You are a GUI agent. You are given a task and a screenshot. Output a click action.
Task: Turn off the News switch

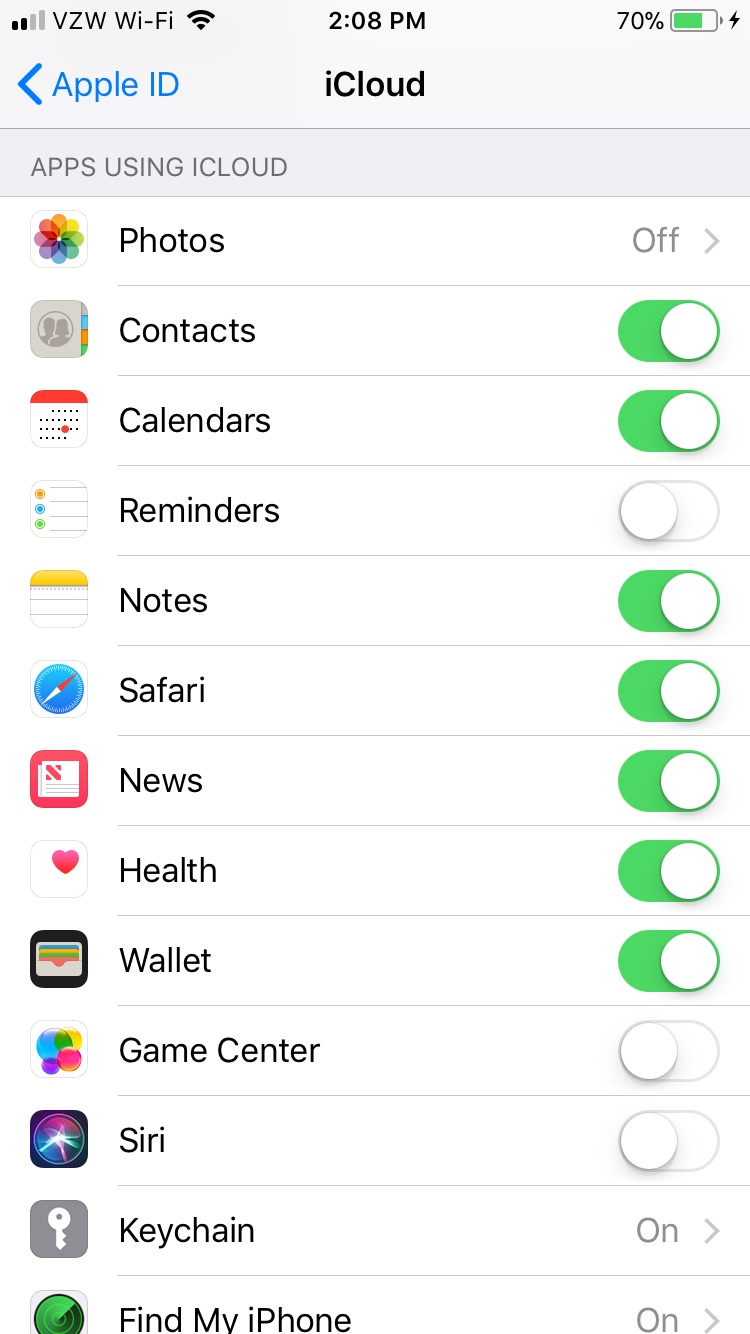tap(669, 781)
